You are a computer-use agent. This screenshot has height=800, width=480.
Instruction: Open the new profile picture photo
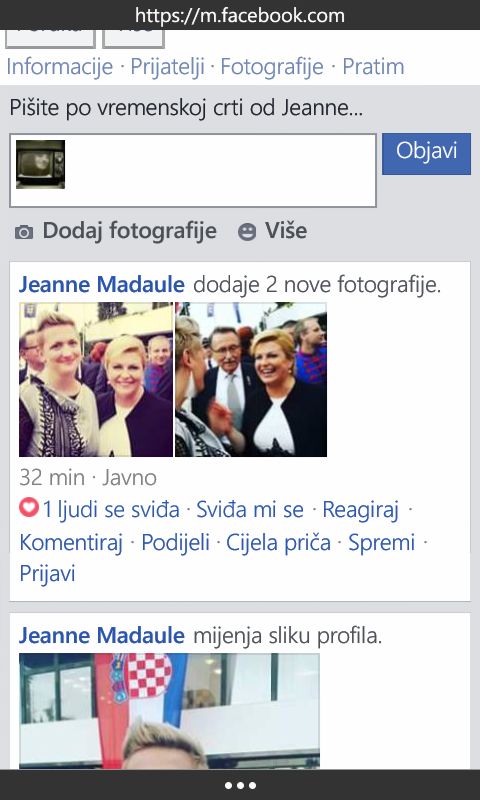click(x=169, y=711)
